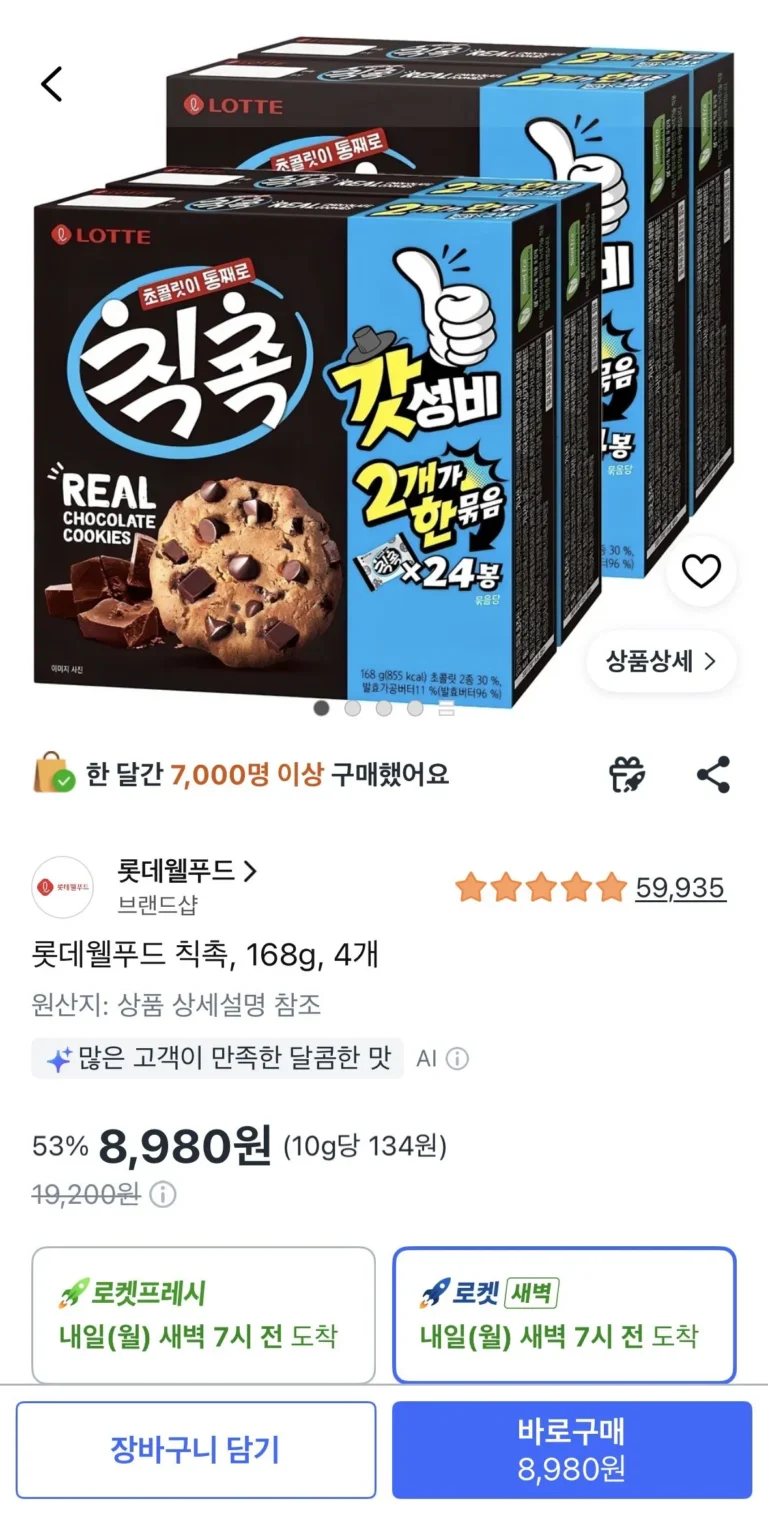Select 로켓프레시 delivery option

point(204,1315)
